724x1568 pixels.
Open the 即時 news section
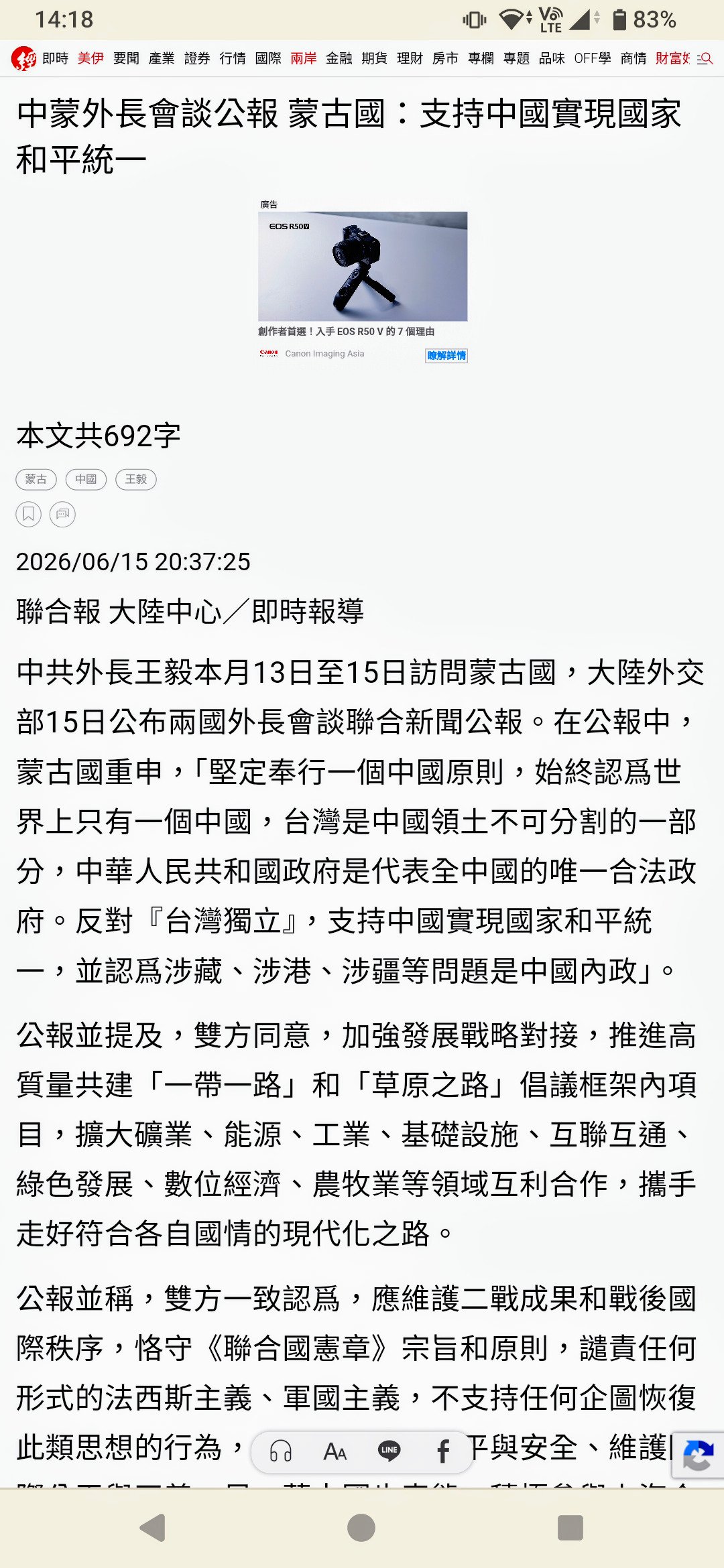click(55, 58)
